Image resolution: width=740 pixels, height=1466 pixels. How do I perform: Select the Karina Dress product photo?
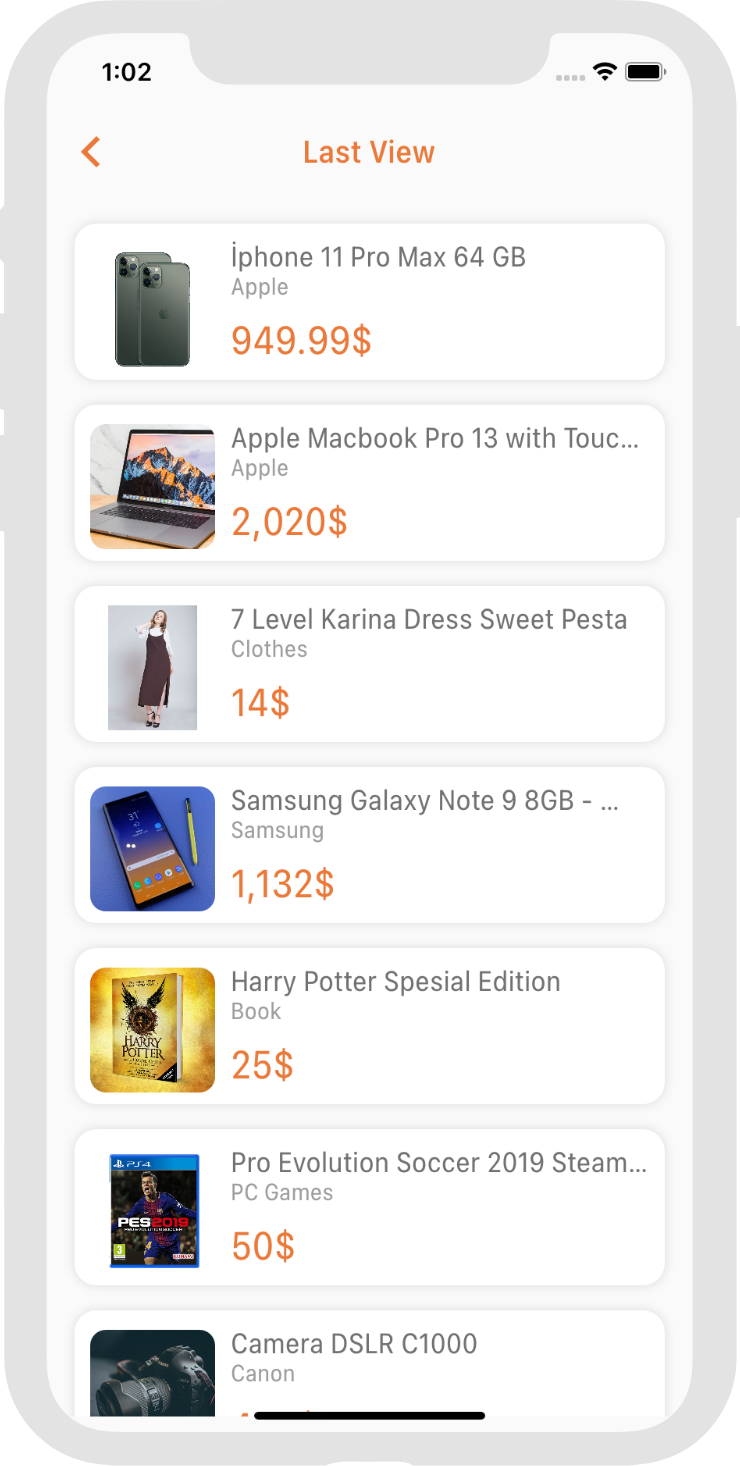[151, 664]
